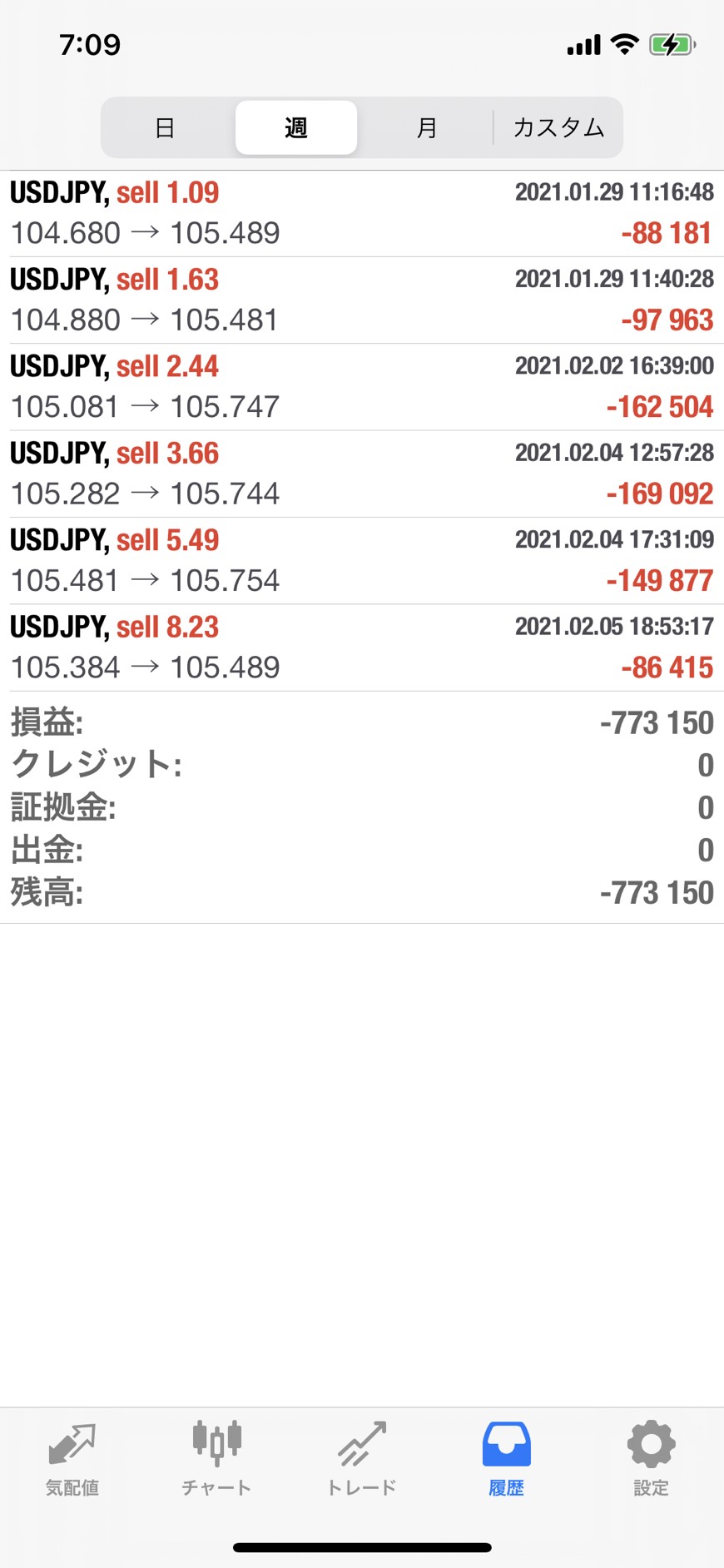Choose the カスタム custom period
This screenshot has width=724, height=1568.
pos(558,127)
